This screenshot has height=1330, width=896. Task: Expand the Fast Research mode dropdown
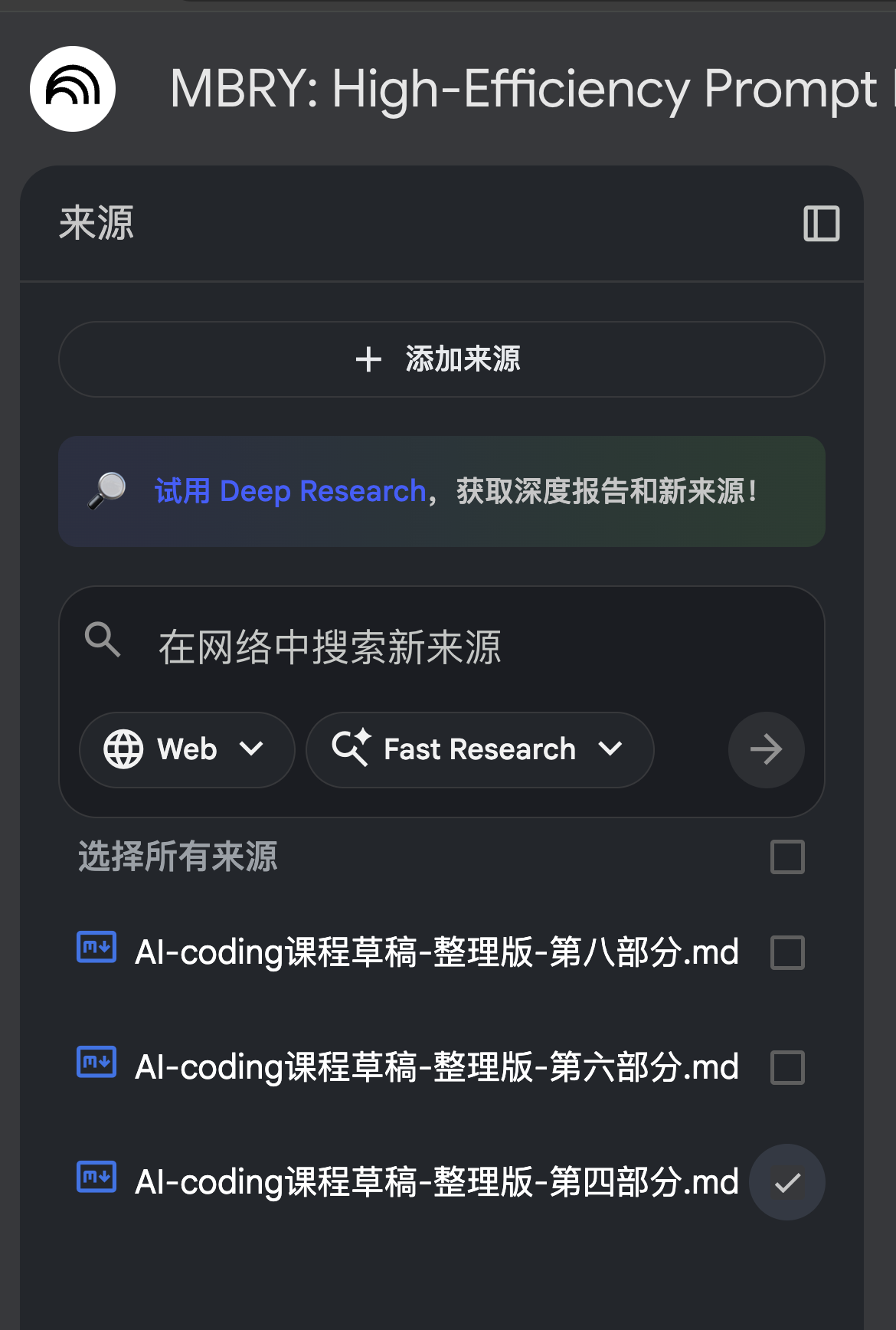click(480, 749)
